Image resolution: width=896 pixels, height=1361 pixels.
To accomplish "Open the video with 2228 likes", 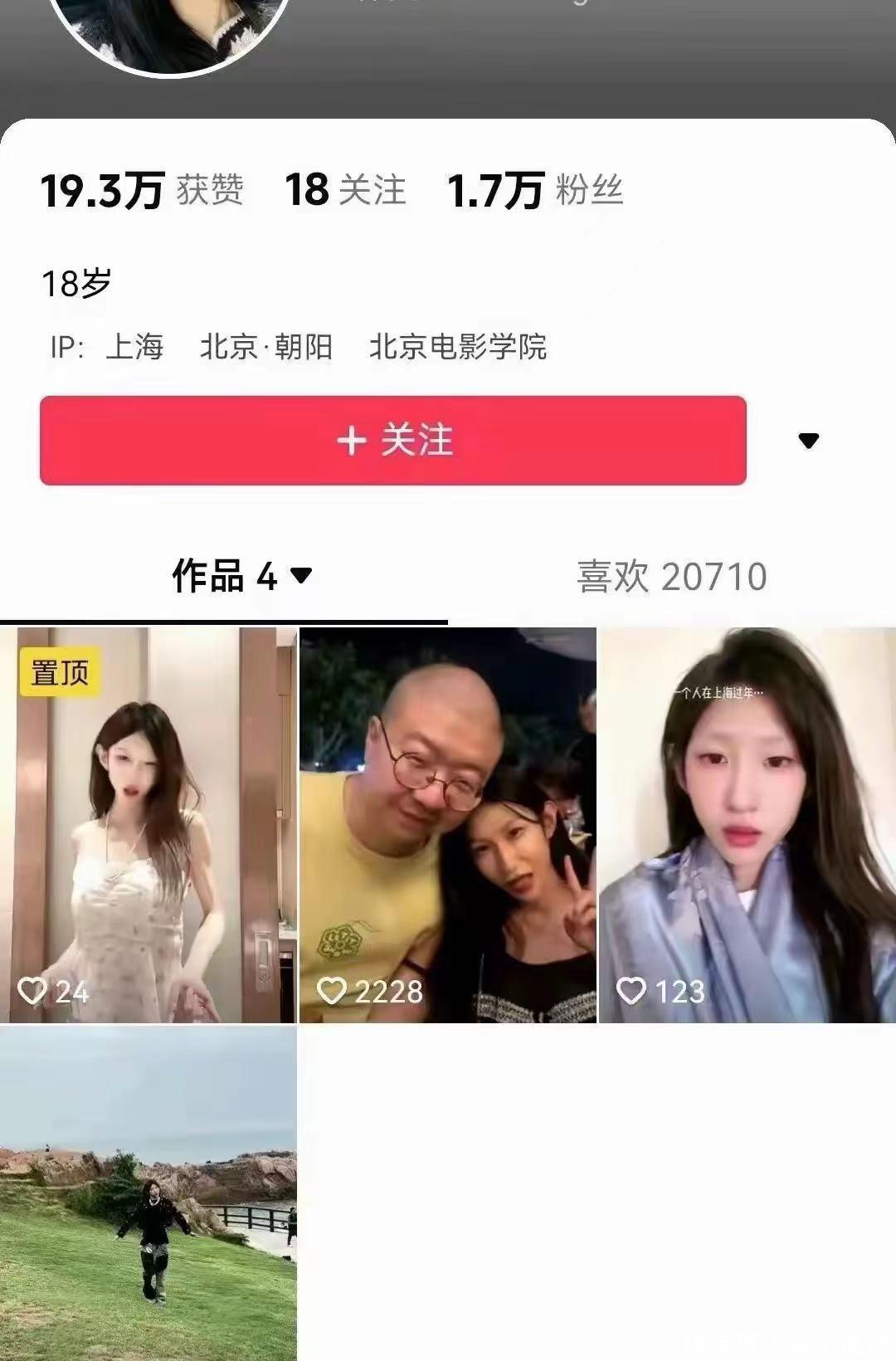I will (447, 825).
